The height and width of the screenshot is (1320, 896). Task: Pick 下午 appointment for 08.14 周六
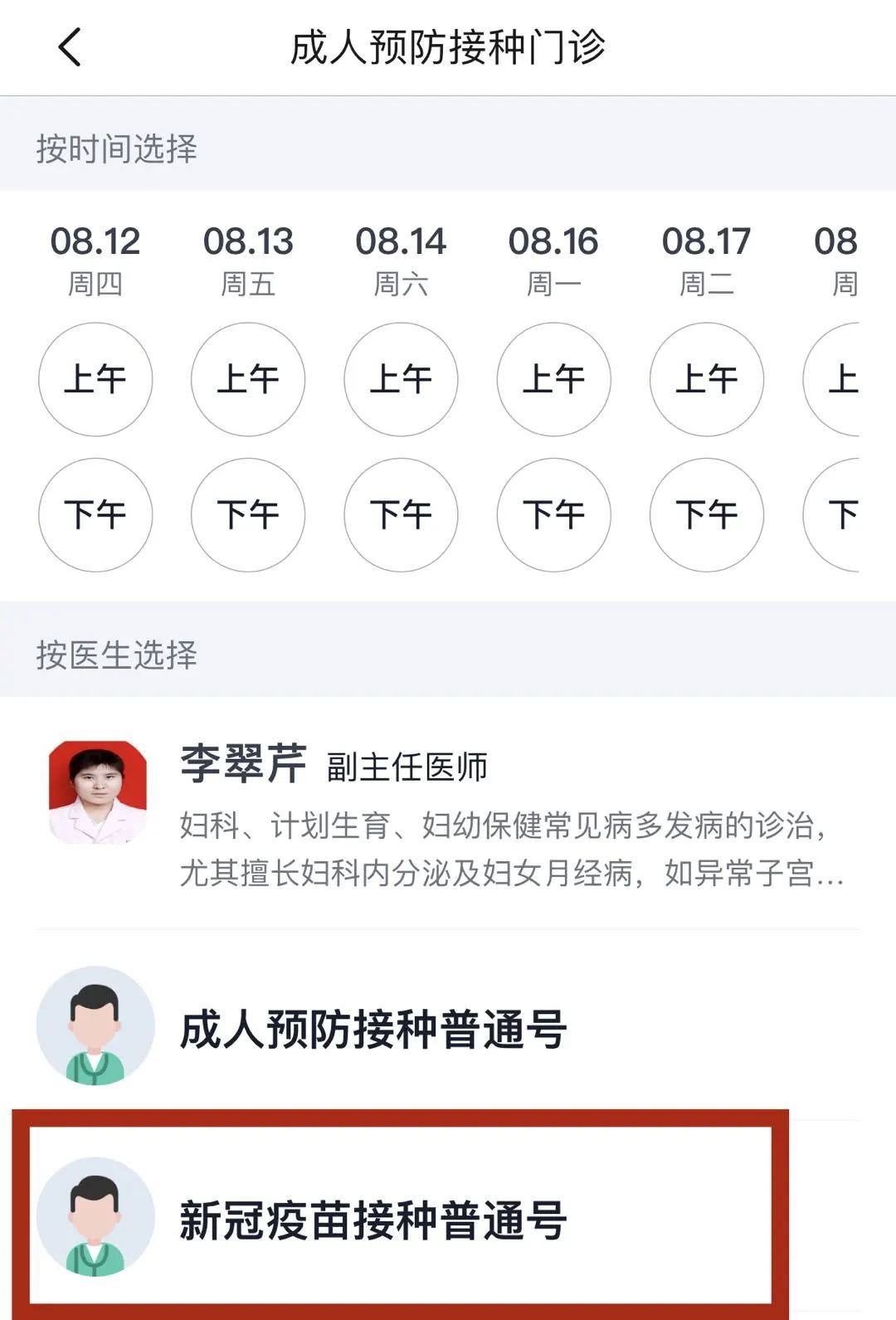point(401,514)
